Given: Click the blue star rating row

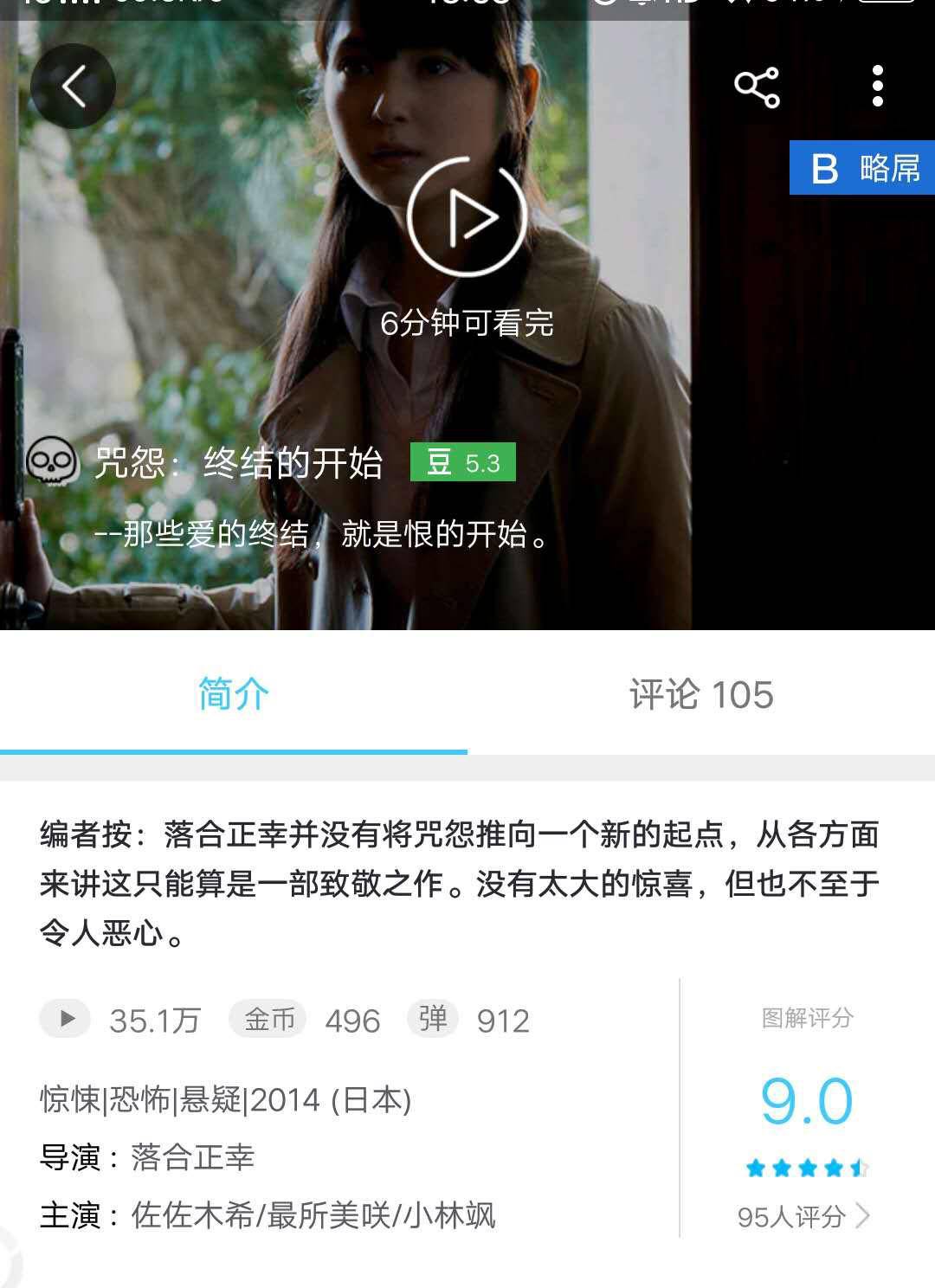Looking at the screenshot, I should [x=805, y=1165].
